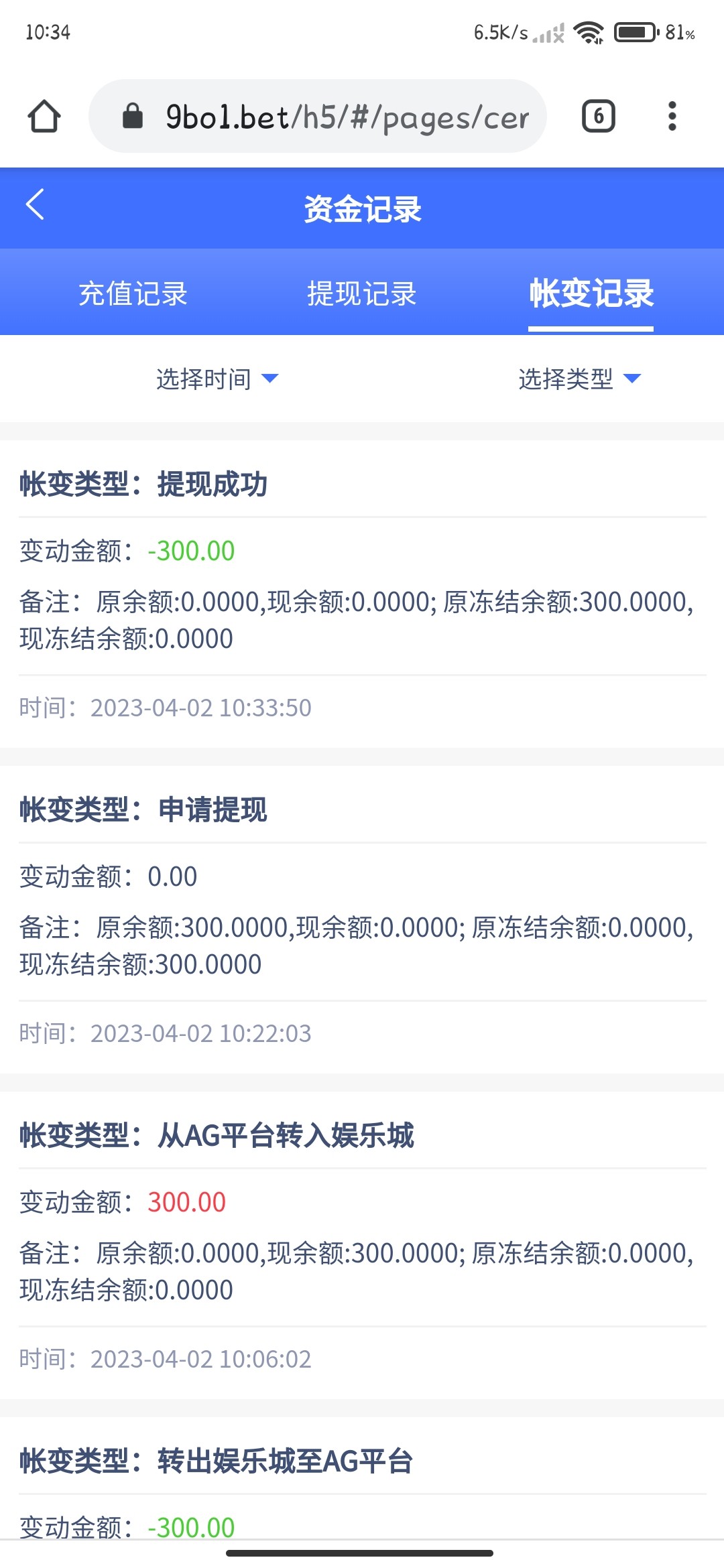
Task: Switch to the 提现记录 tab
Action: pyautogui.click(x=362, y=293)
